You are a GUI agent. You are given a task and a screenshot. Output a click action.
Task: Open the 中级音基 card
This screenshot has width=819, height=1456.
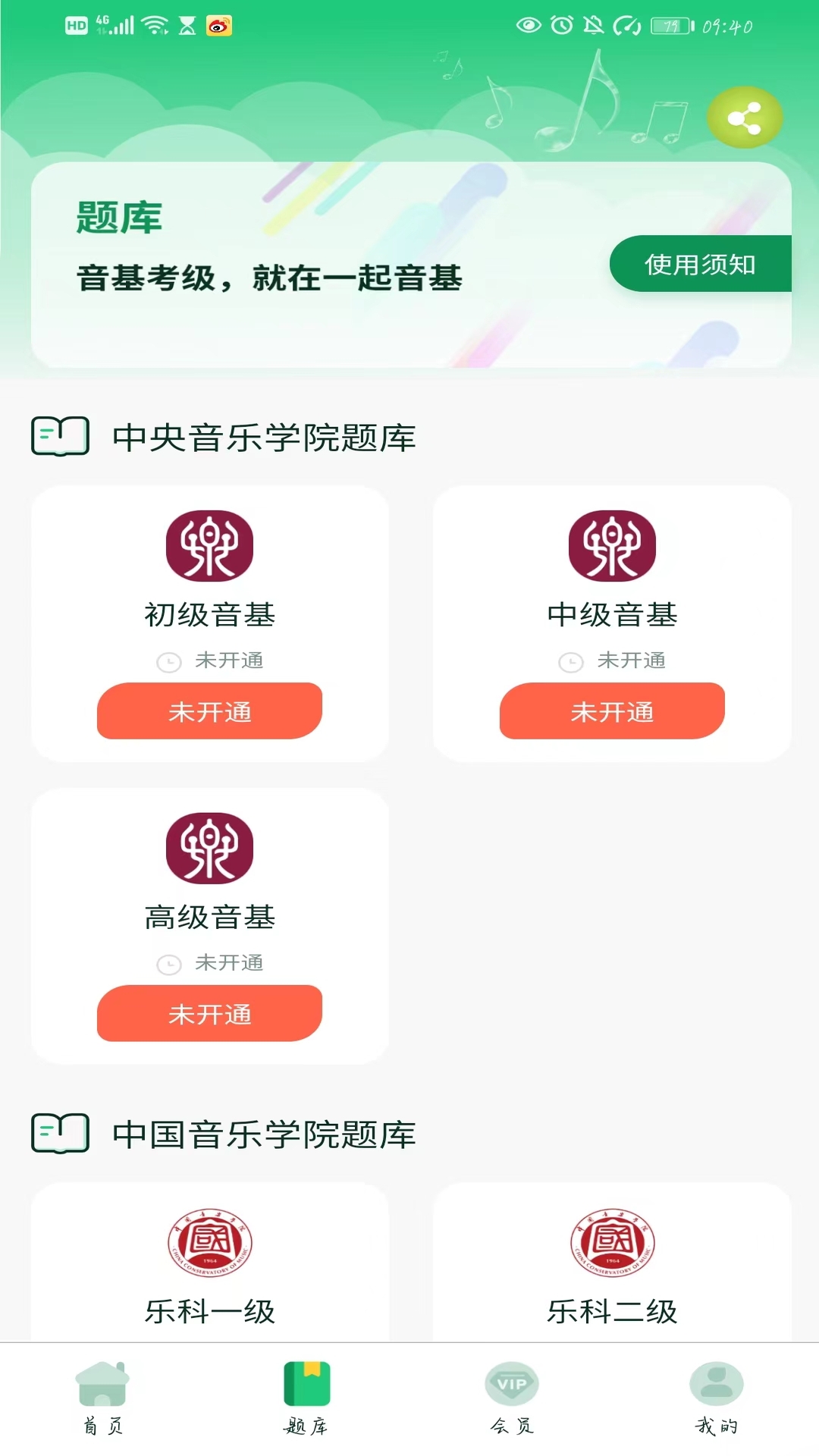[612, 576]
